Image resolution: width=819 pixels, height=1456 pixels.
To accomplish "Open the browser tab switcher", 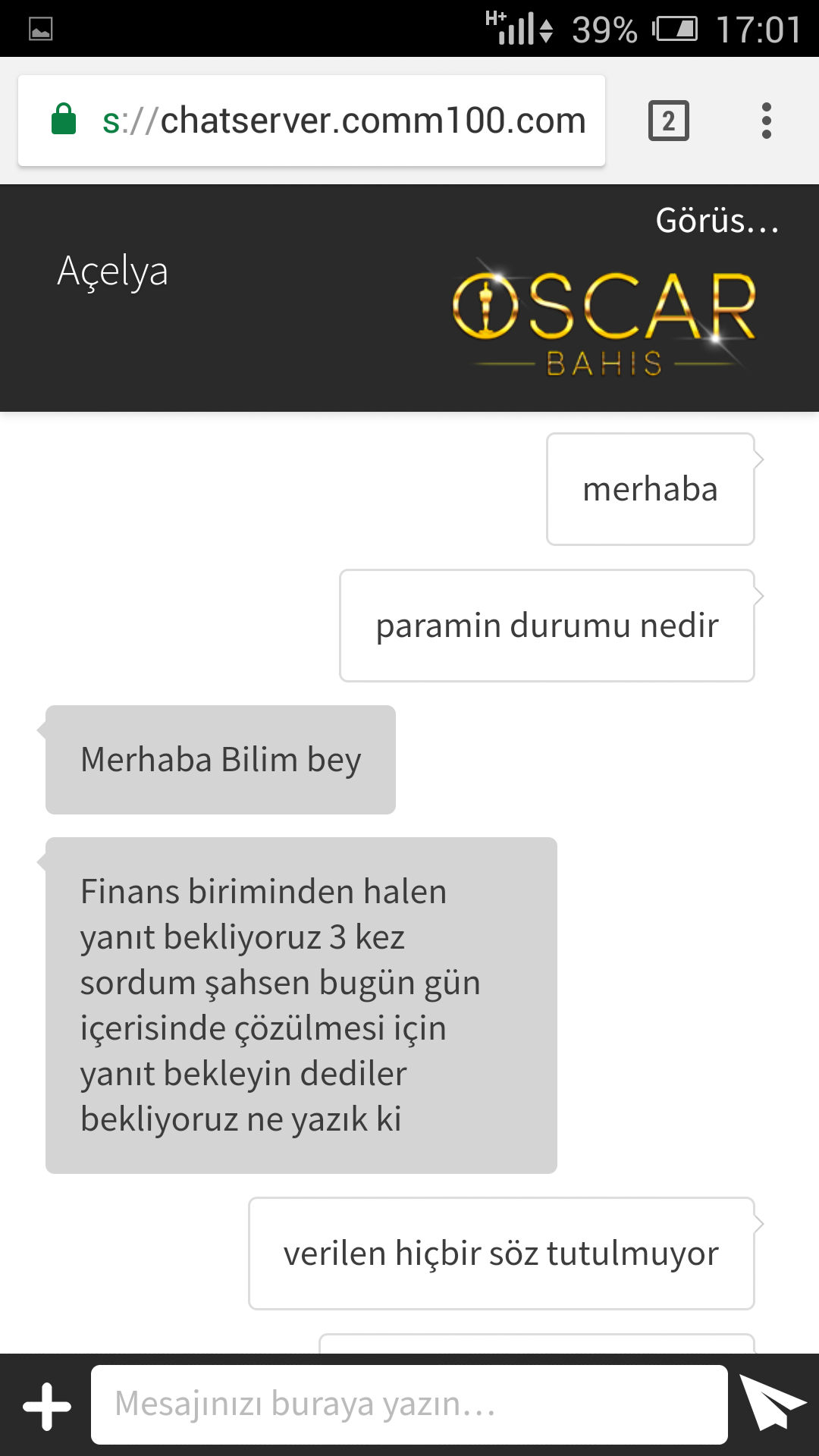I will click(668, 121).
